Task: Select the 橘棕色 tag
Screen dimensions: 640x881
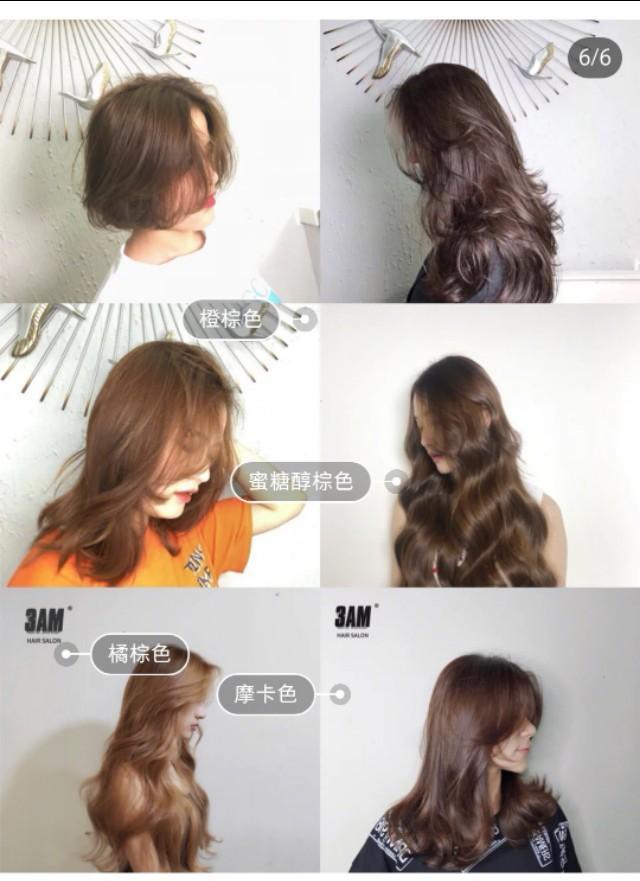Action: pos(139,655)
